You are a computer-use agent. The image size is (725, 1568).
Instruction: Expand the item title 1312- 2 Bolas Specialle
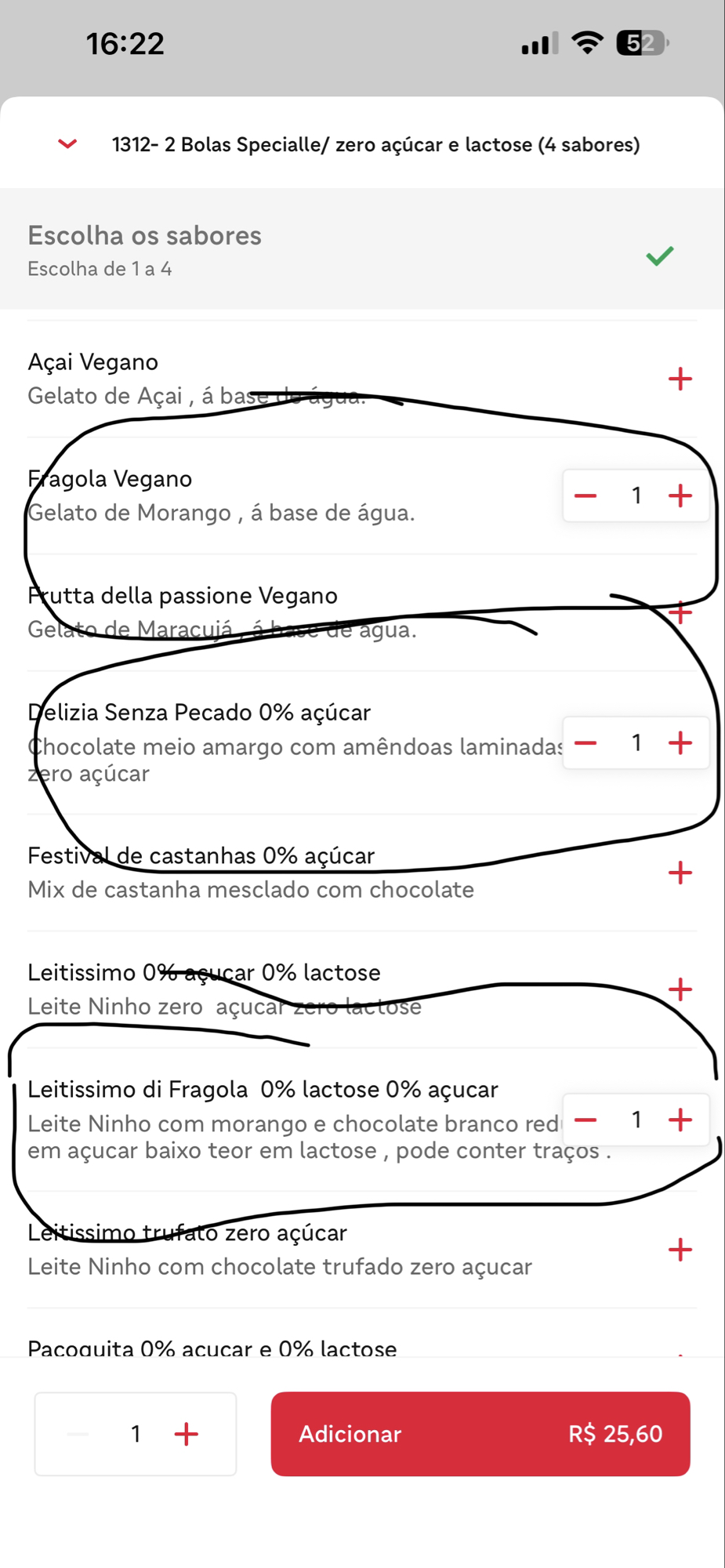[x=375, y=144]
